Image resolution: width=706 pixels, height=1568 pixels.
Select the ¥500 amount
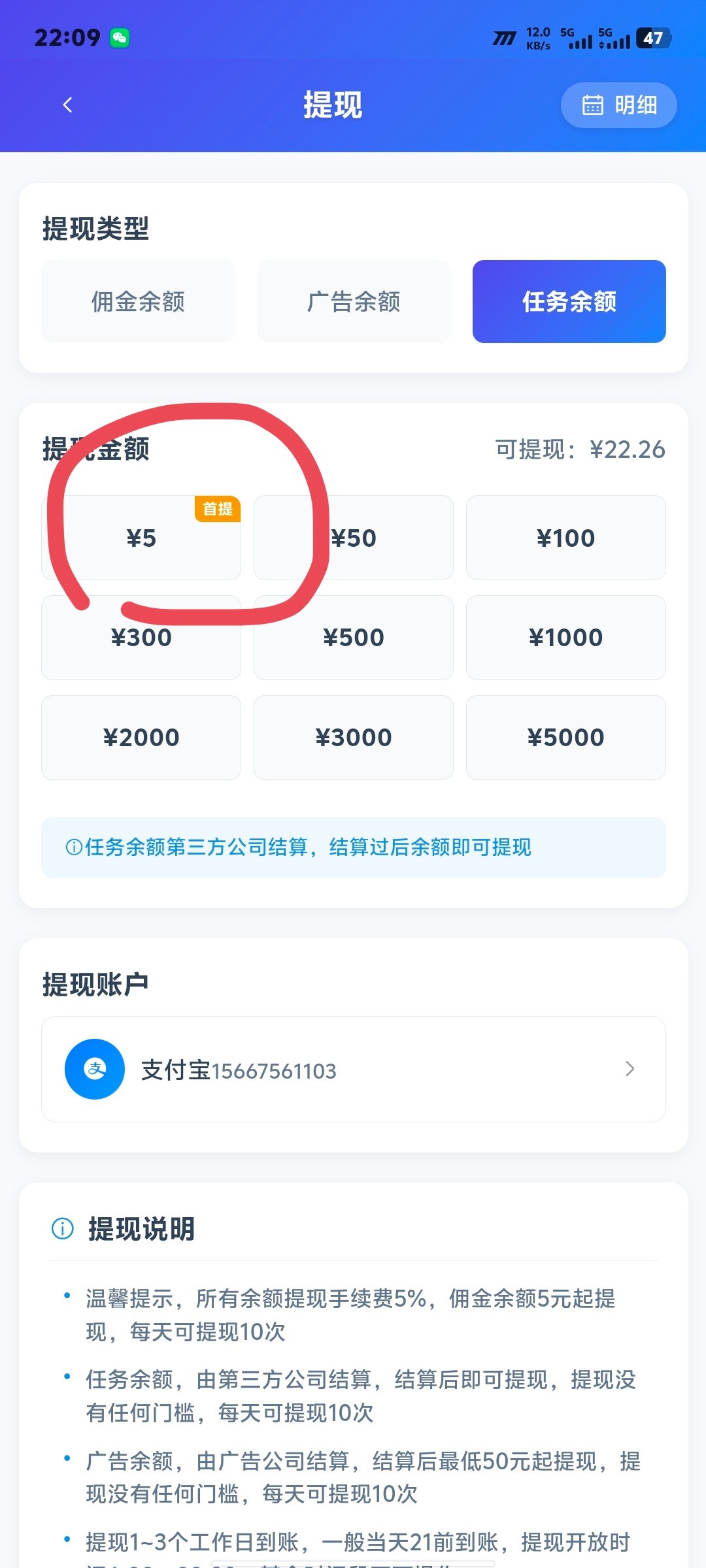[x=354, y=638]
